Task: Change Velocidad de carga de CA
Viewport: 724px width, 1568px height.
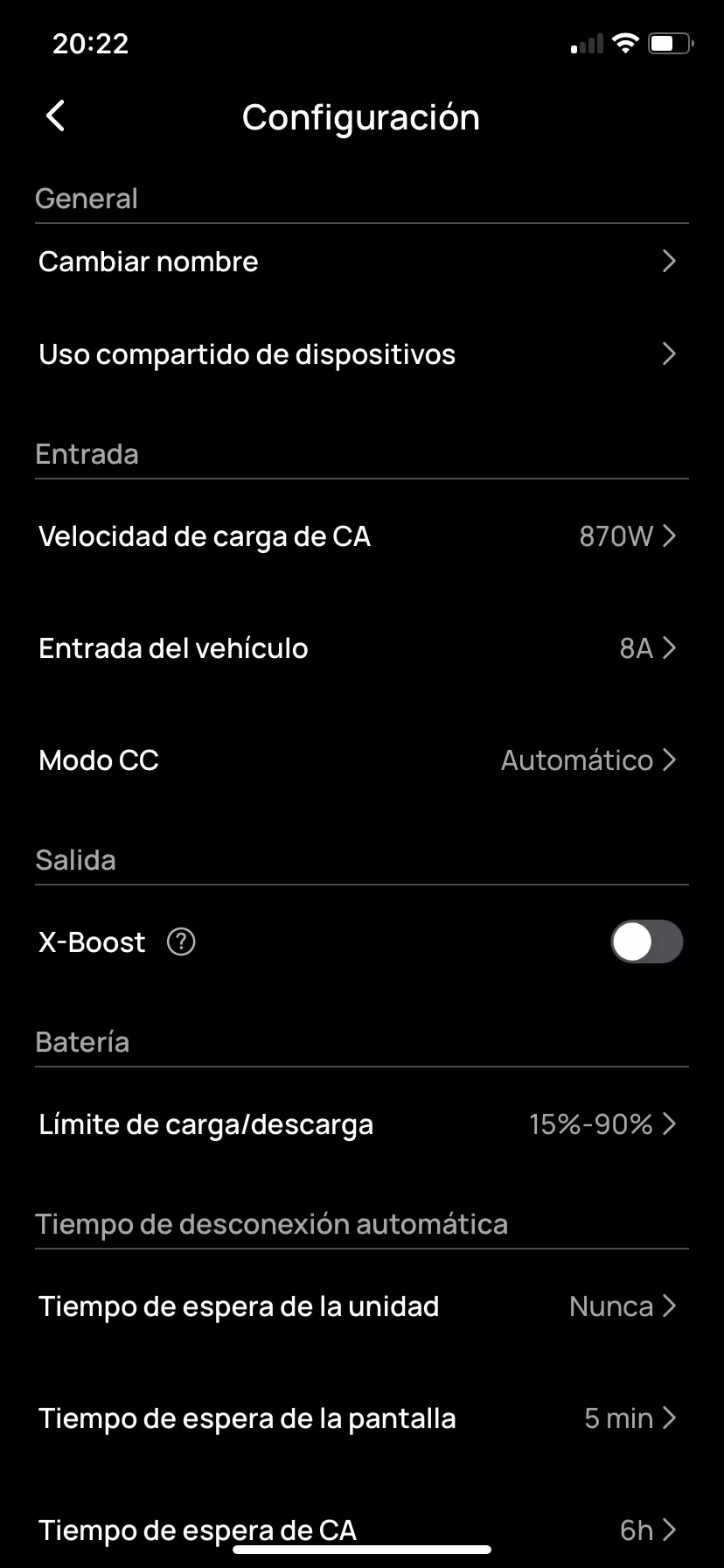Action: pos(362,536)
